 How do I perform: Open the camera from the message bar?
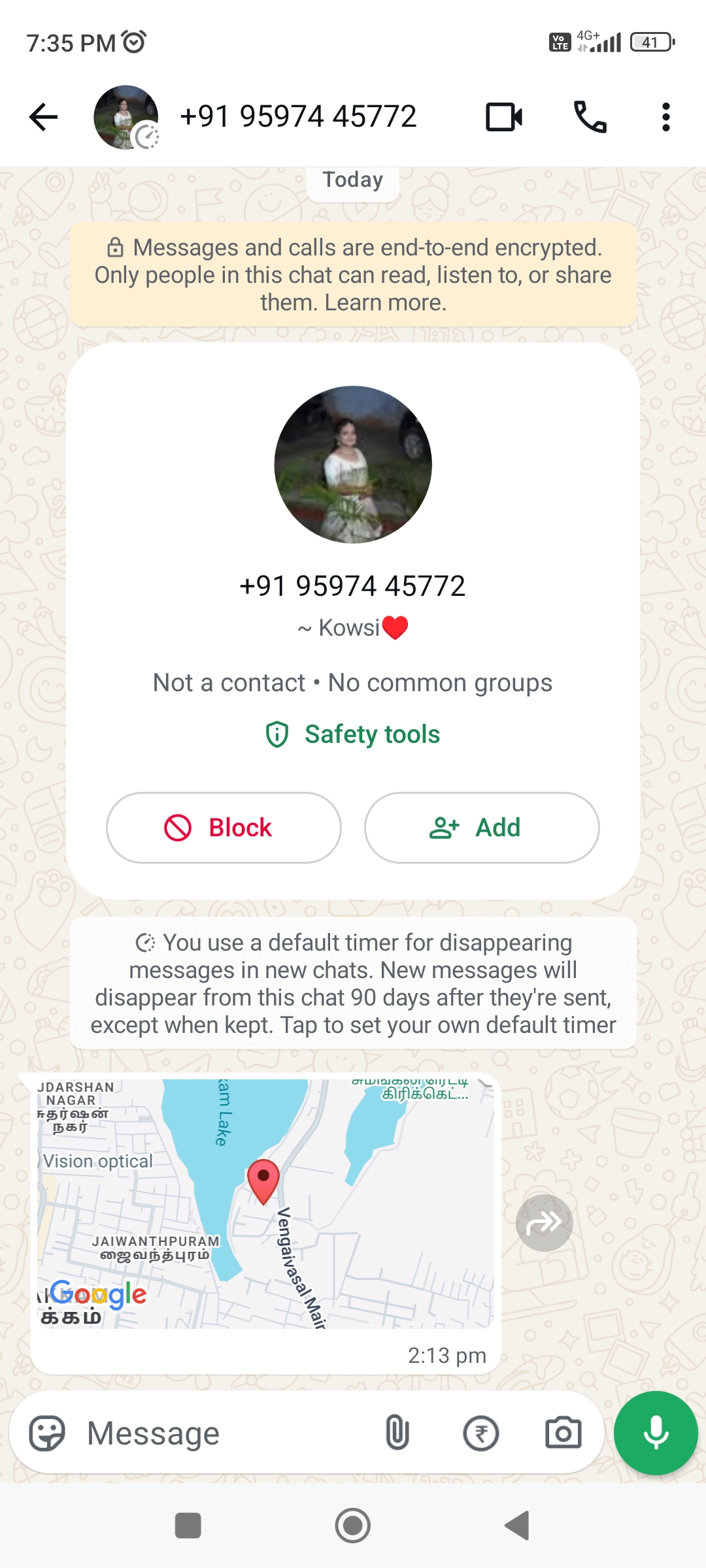(x=563, y=1433)
